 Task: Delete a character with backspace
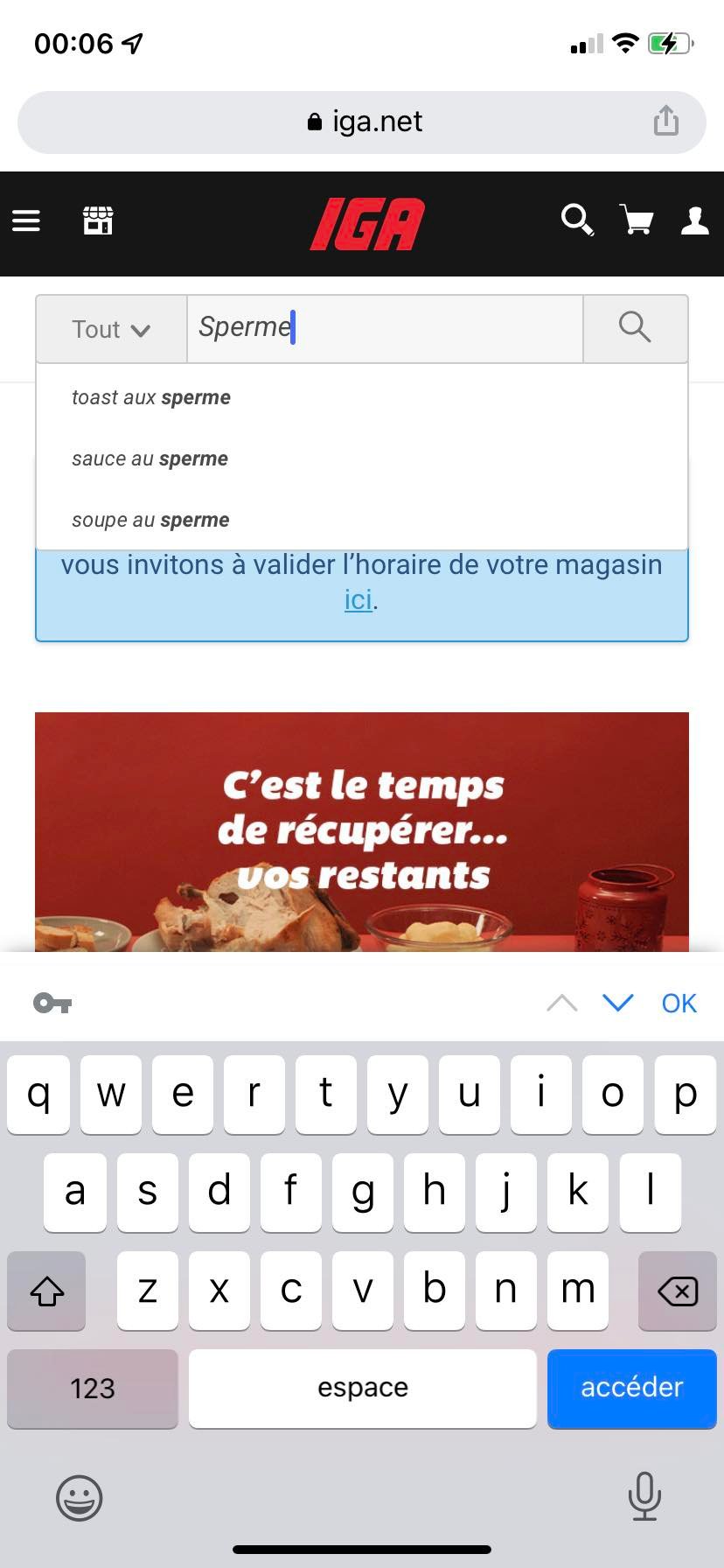click(x=677, y=1291)
